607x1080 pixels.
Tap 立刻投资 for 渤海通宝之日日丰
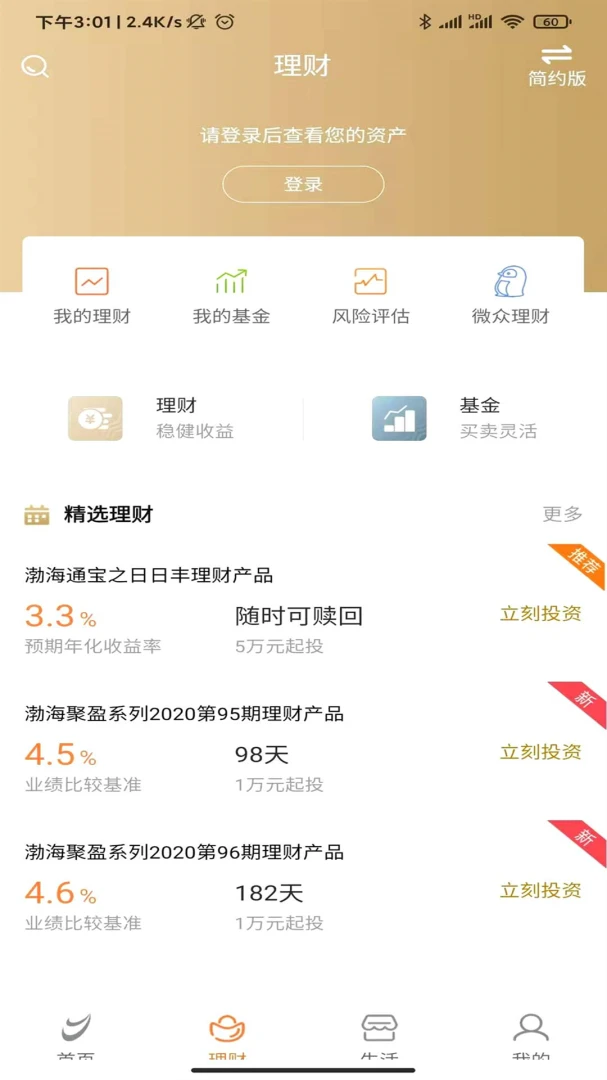[x=540, y=614]
